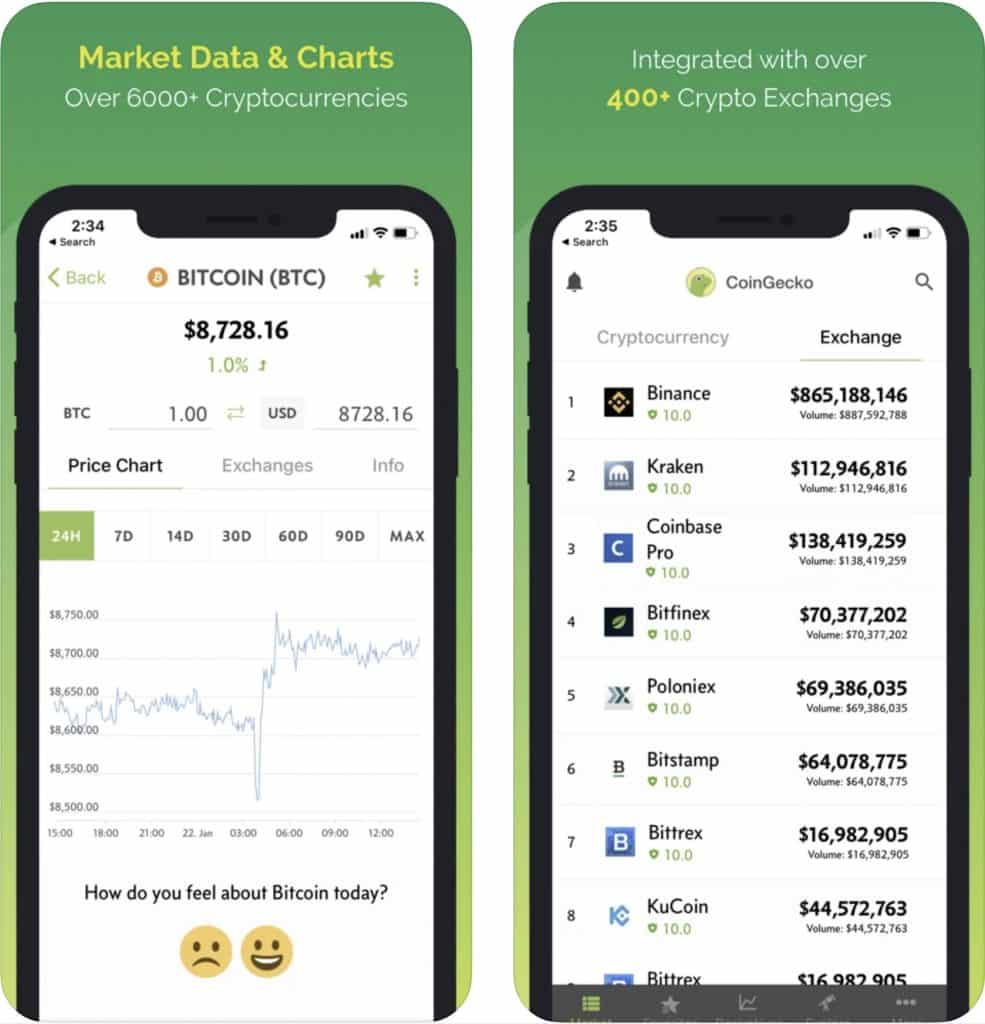Tap the star to favorite Bitcoin
Screen dimensions: 985x1024
click(x=373, y=278)
